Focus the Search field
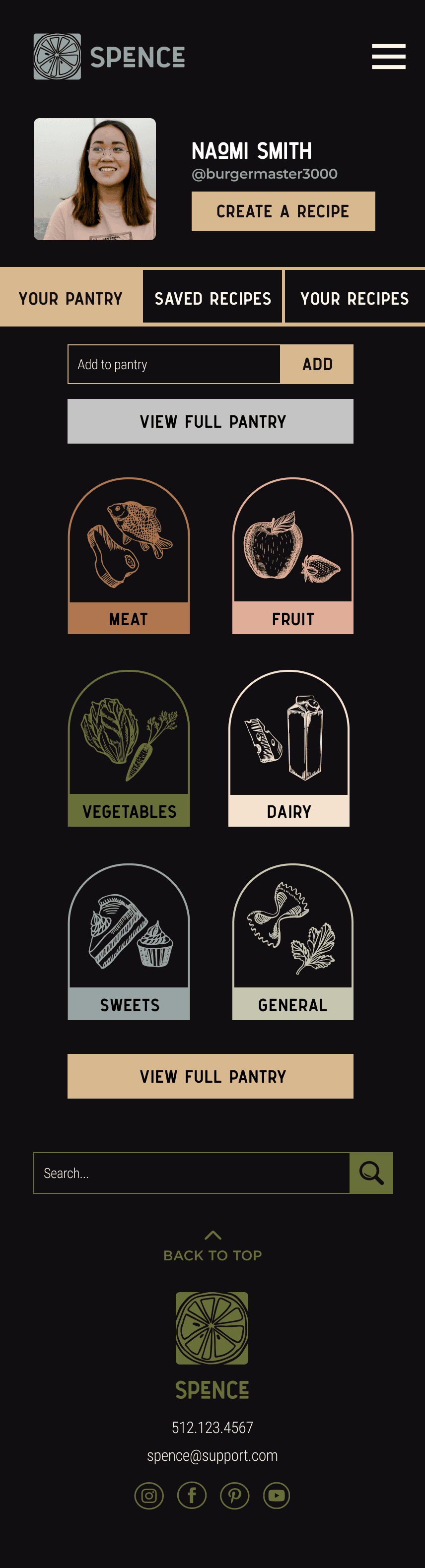The width and height of the screenshot is (425, 1568). (x=191, y=1173)
